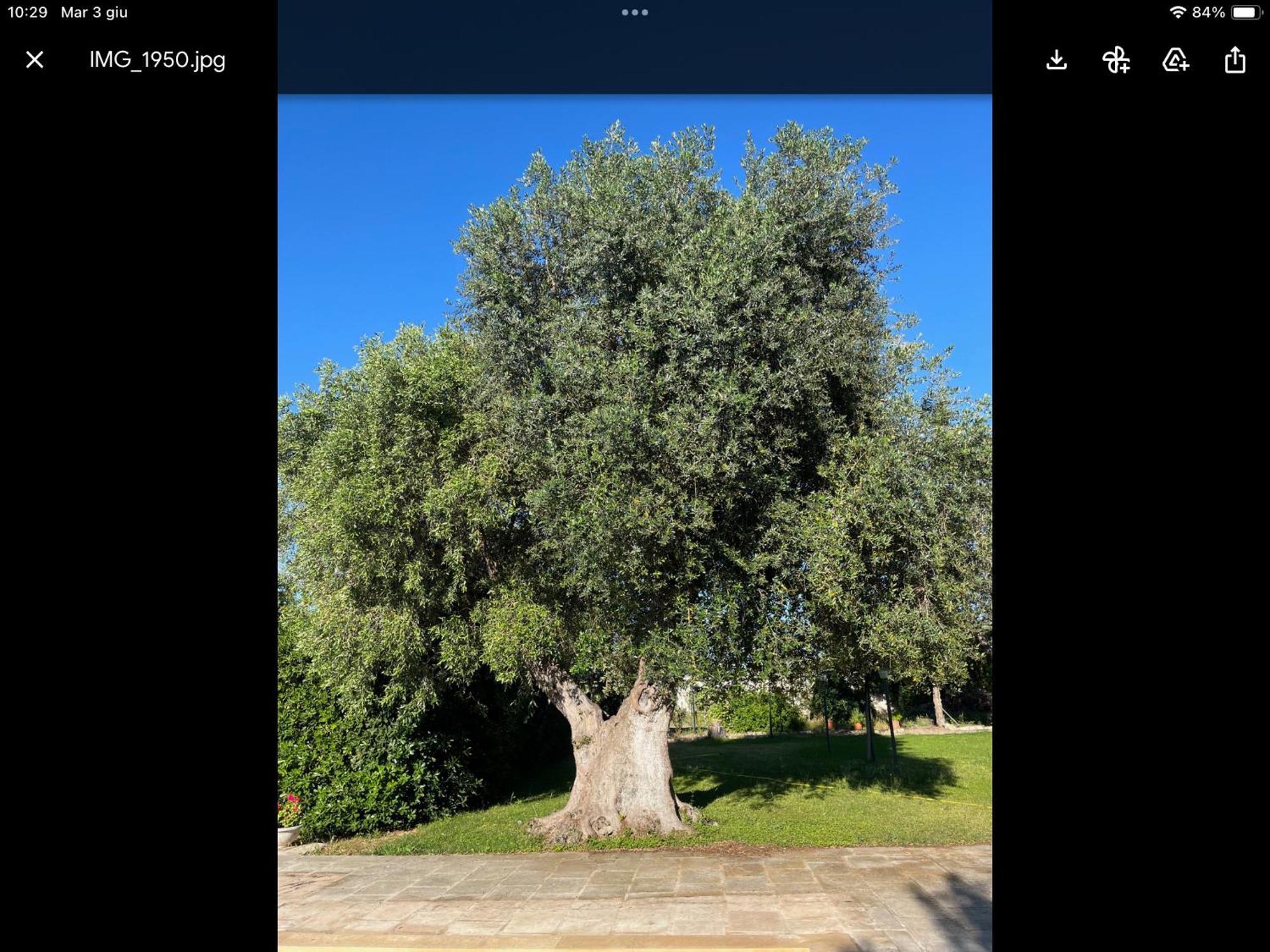Open the three-dot multitasking menu
Viewport: 1270px width, 952px height.
[x=634, y=13]
